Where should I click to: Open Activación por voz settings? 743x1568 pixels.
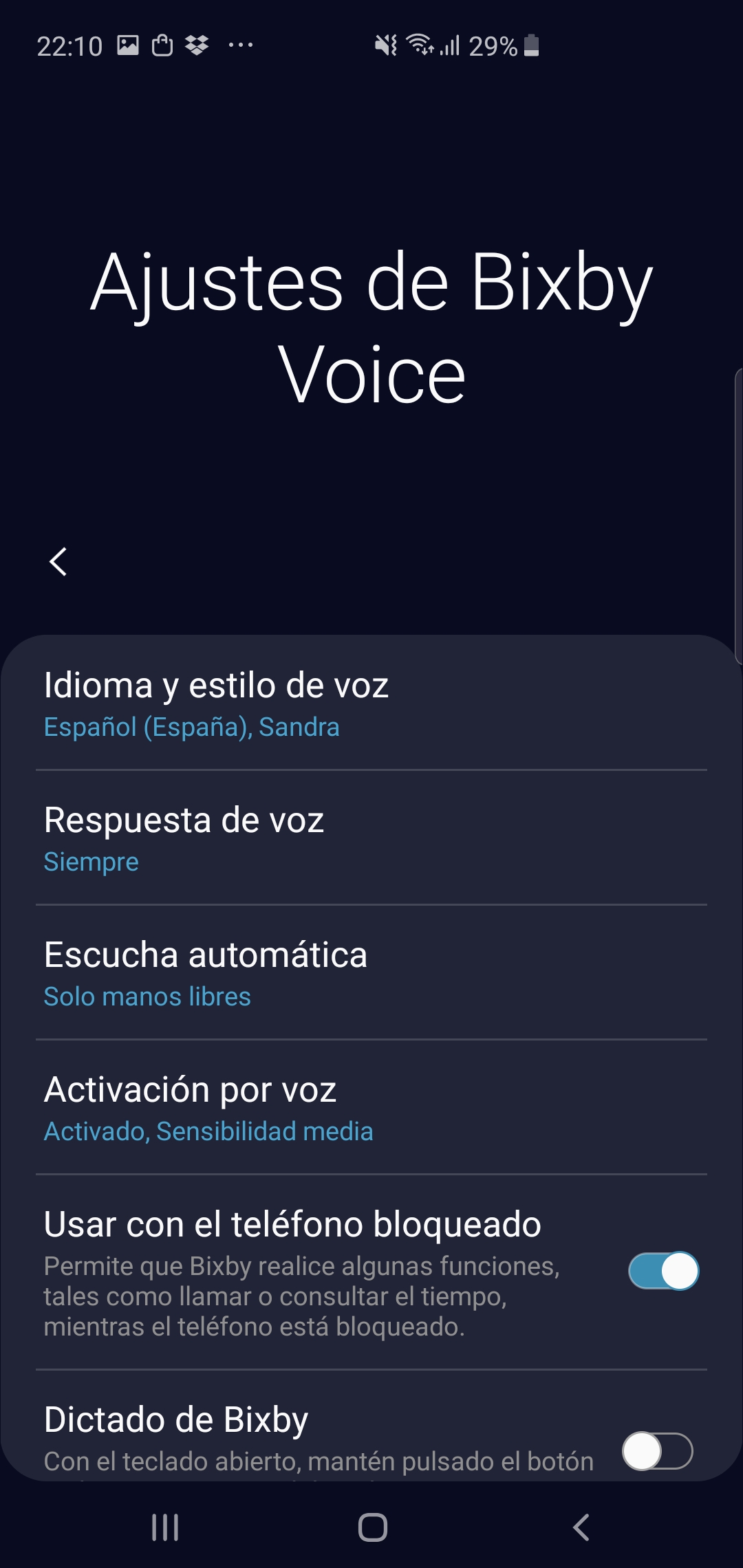(x=371, y=1107)
